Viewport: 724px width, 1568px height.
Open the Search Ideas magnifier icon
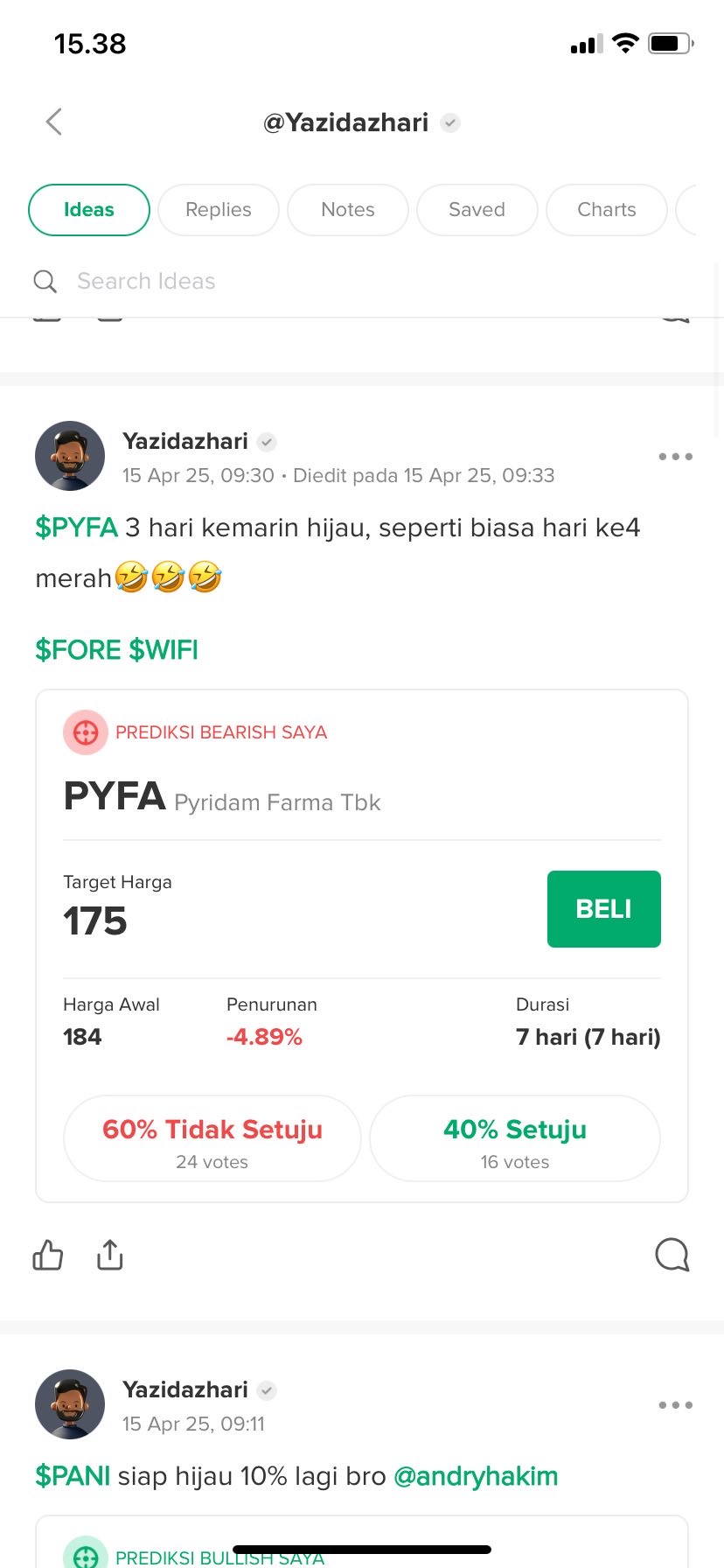[45, 281]
